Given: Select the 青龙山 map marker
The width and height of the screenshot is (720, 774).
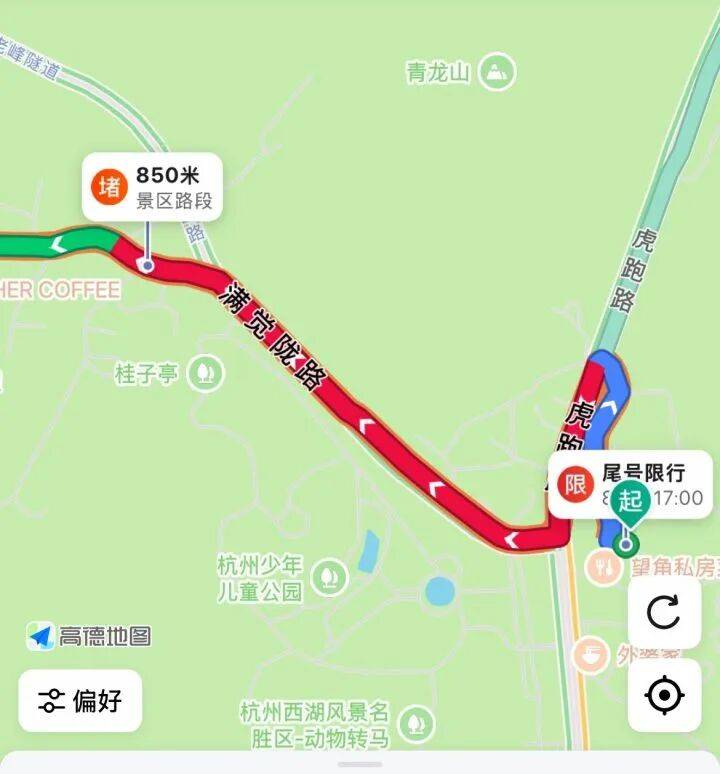Looking at the screenshot, I should click(x=495, y=71).
